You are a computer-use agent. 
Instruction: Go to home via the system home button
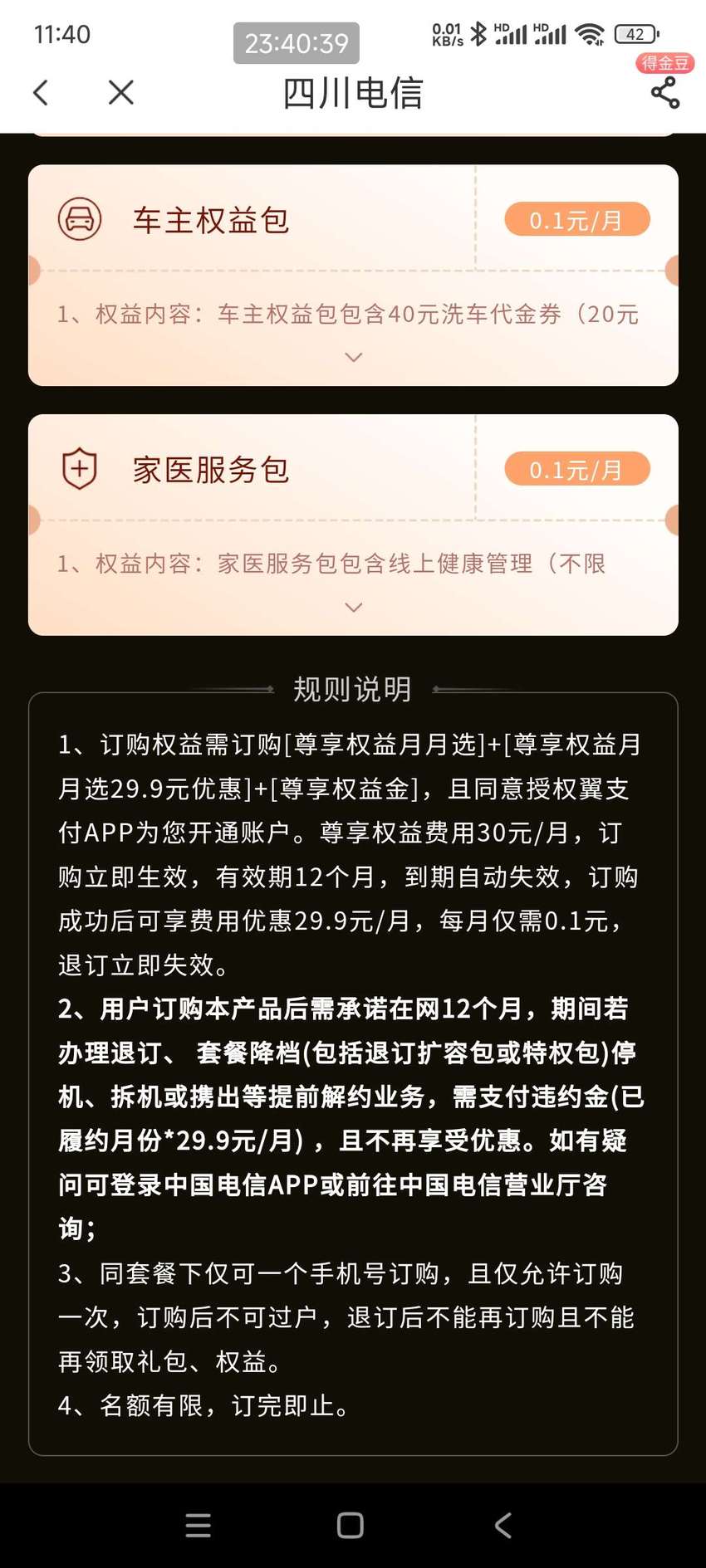click(x=351, y=1525)
